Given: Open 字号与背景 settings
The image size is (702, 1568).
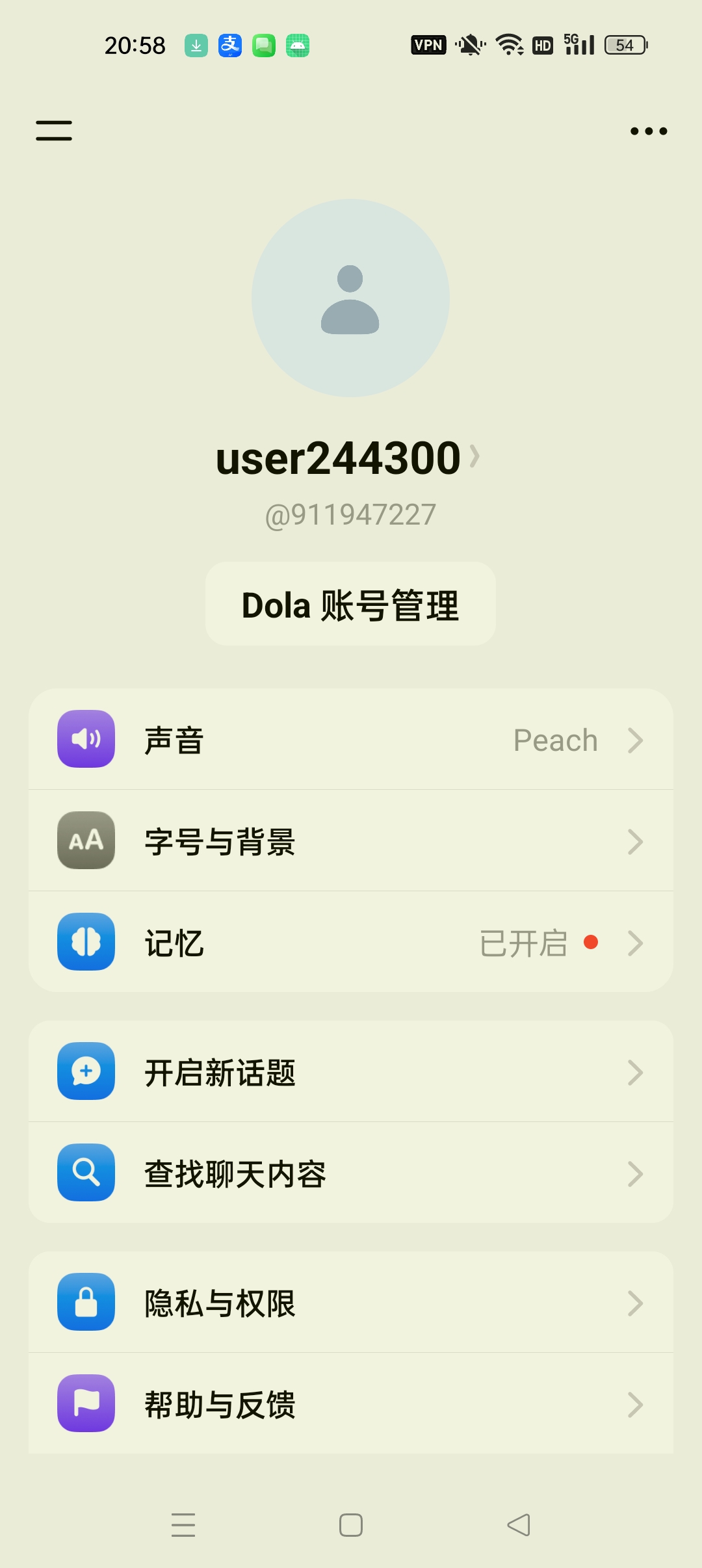Looking at the screenshot, I should coord(351,841).
